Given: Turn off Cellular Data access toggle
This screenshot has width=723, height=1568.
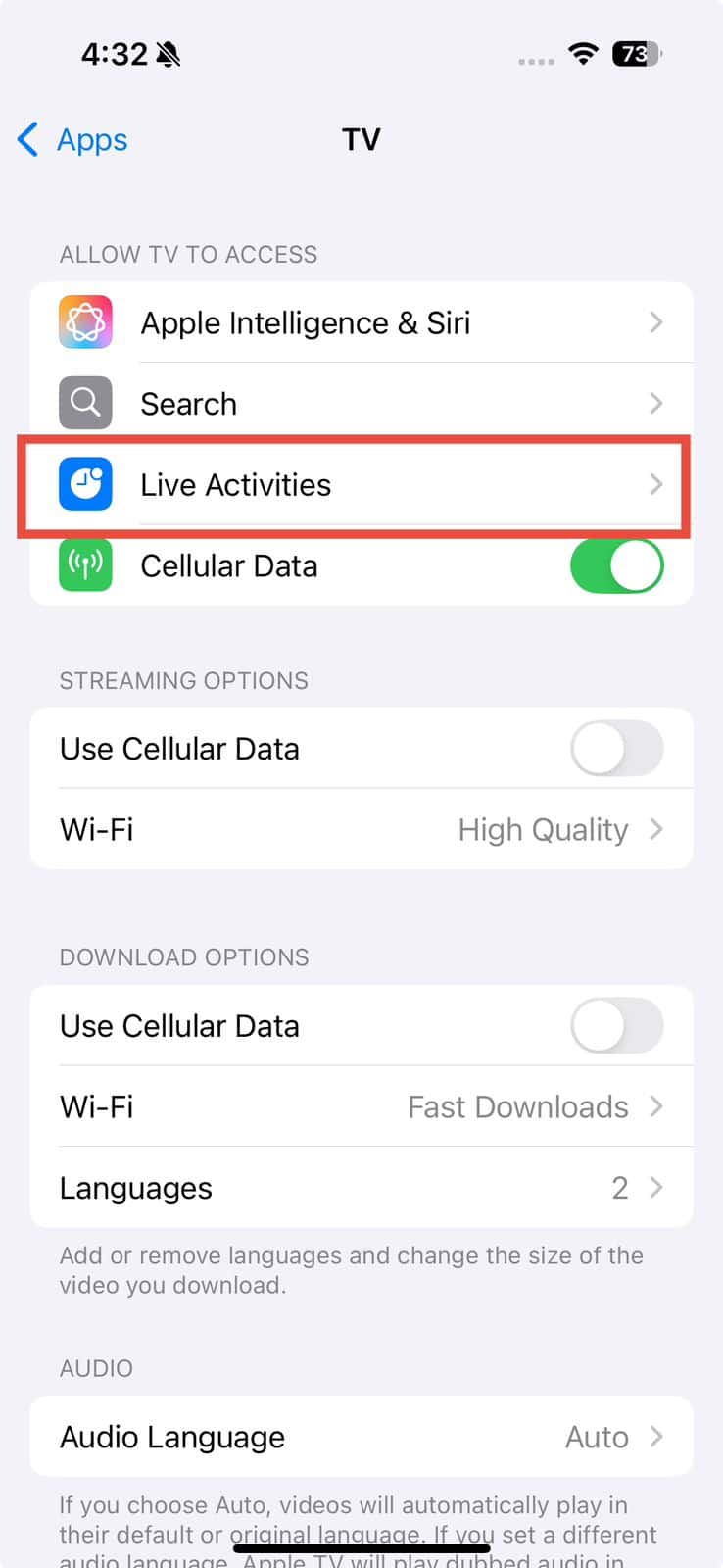Looking at the screenshot, I should [616, 566].
